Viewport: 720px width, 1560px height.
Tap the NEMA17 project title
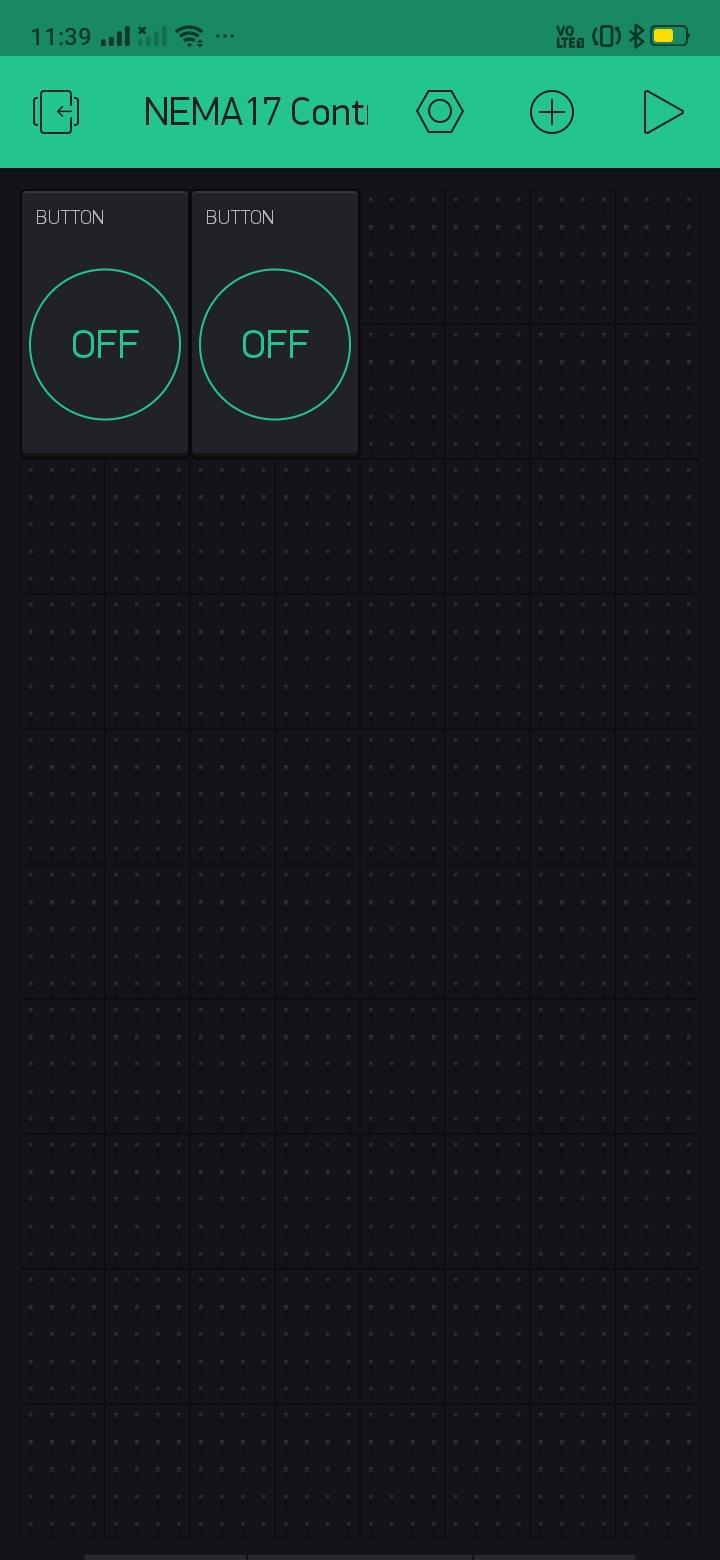(256, 111)
